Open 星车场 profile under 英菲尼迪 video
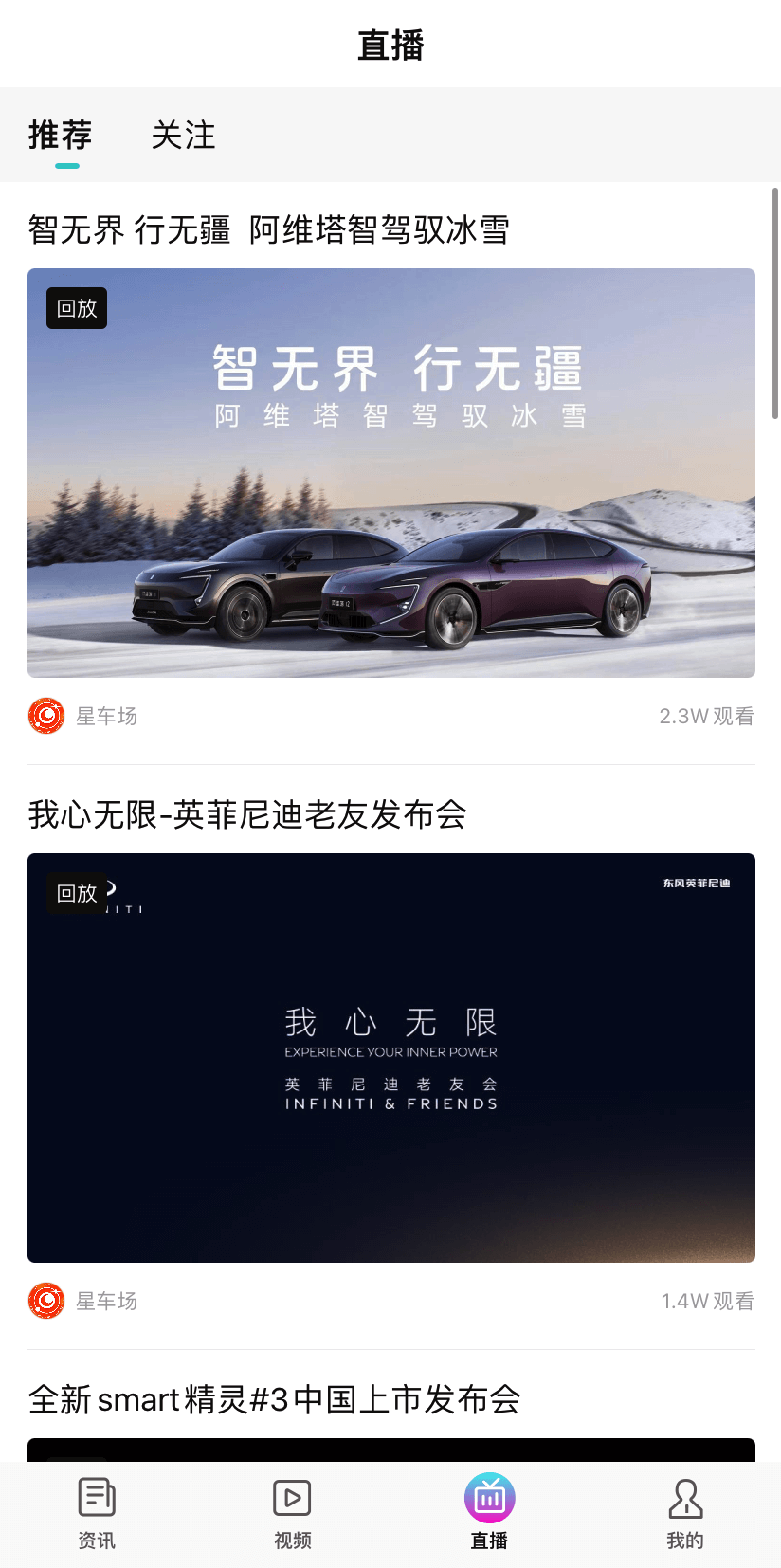 click(83, 1301)
